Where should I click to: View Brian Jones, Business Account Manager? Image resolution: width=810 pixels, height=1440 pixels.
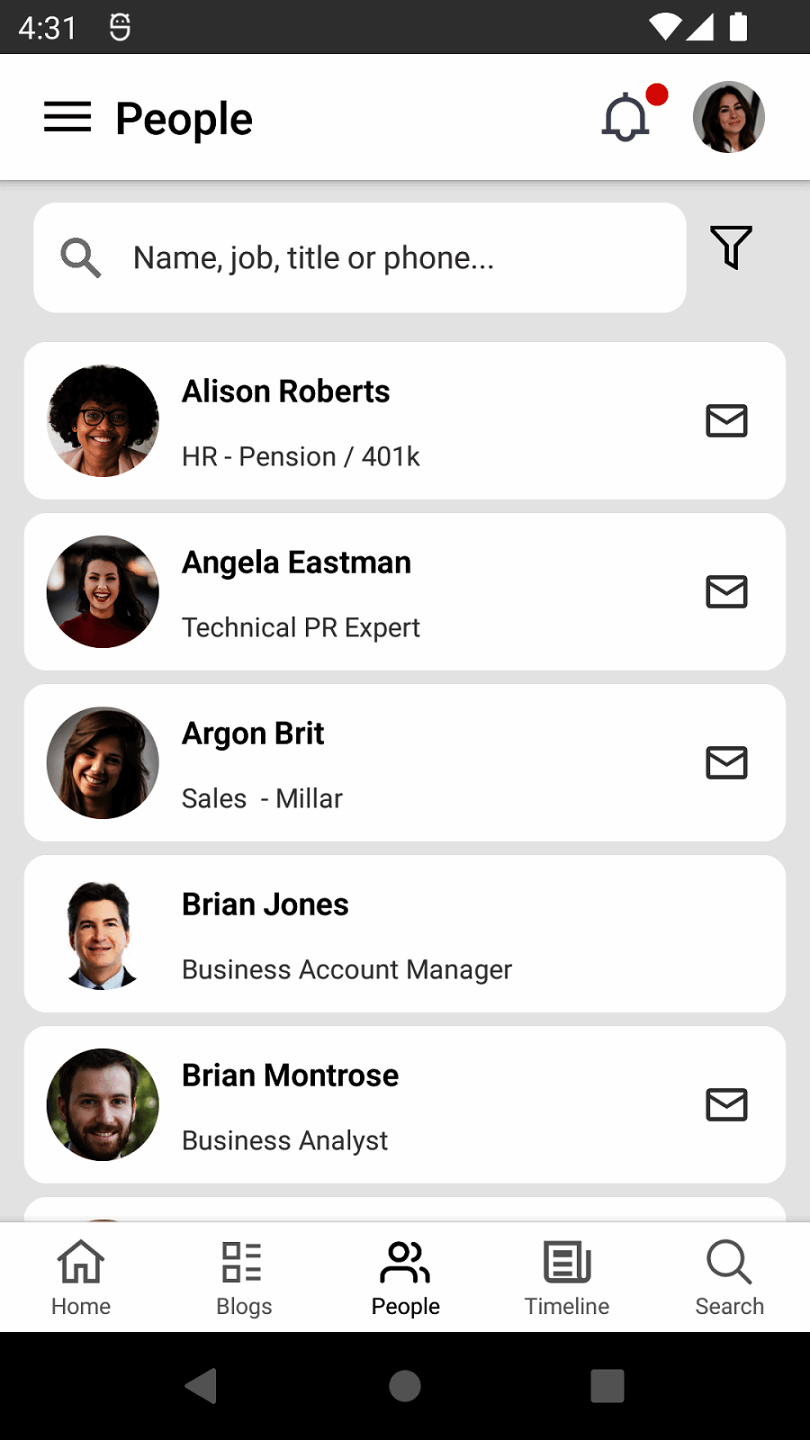(350, 933)
